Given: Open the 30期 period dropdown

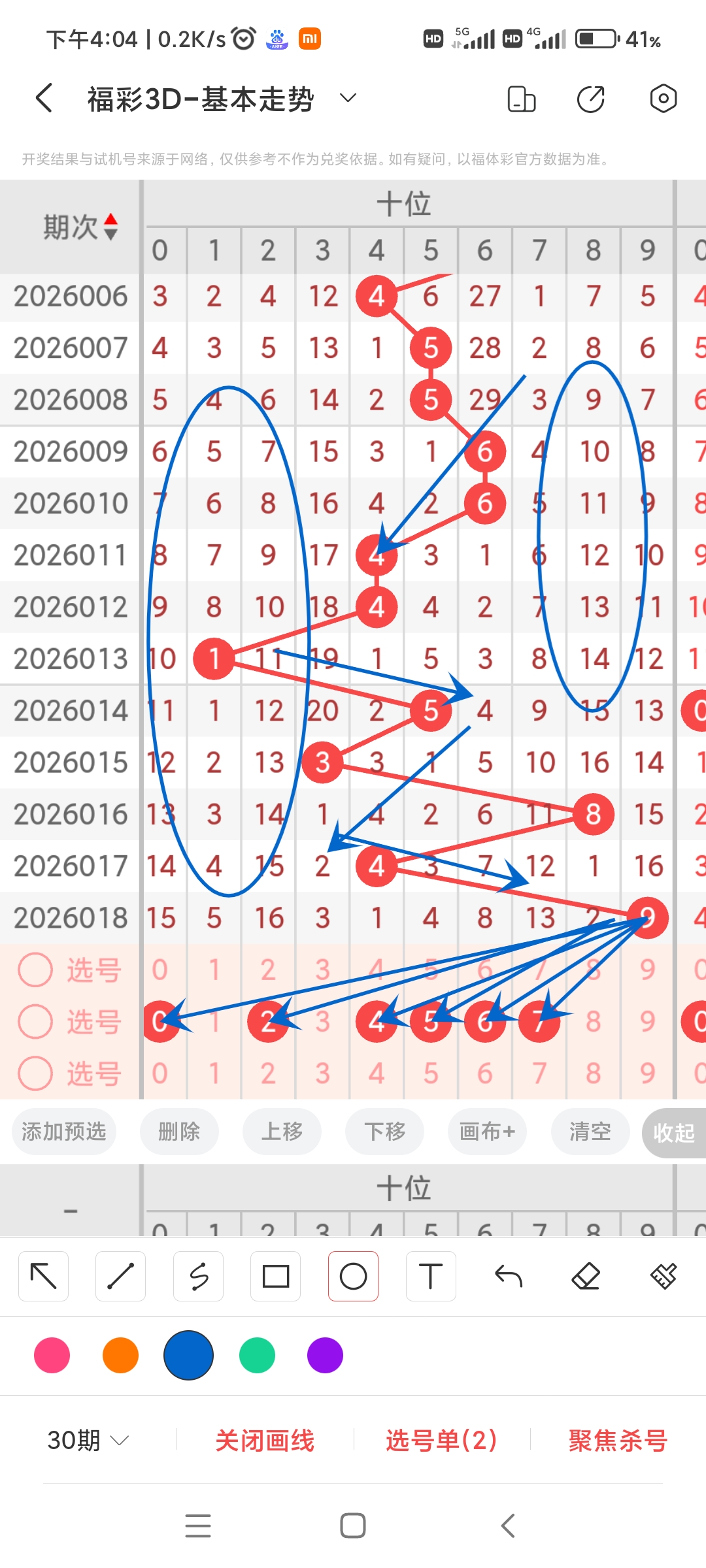Looking at the screenshot, I should tap(88, 1440).
